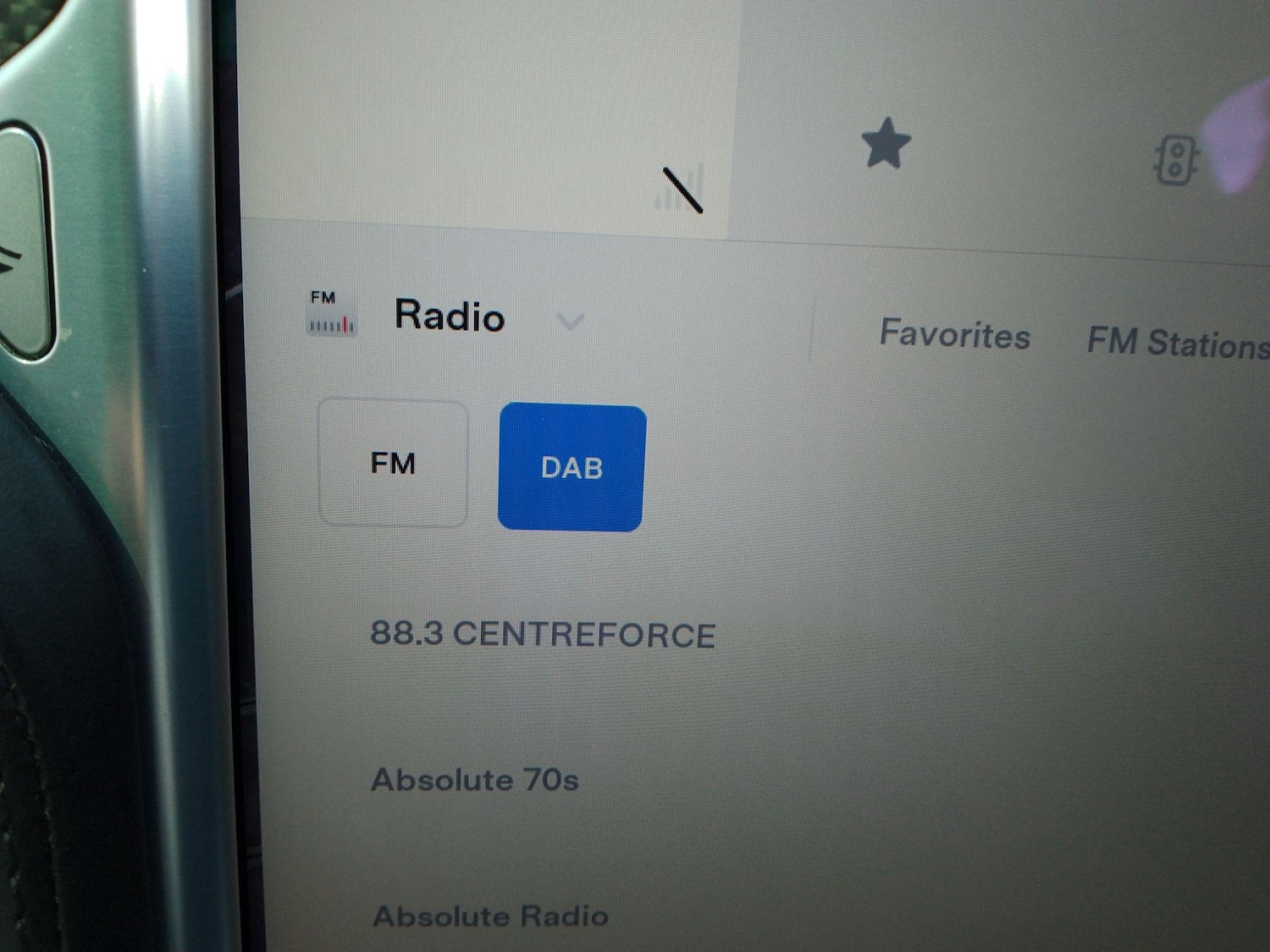This screenshot has height=952, width=1270.
Task: Play 88.3 CENTREFORCE station
Action: tap(543, 635)
